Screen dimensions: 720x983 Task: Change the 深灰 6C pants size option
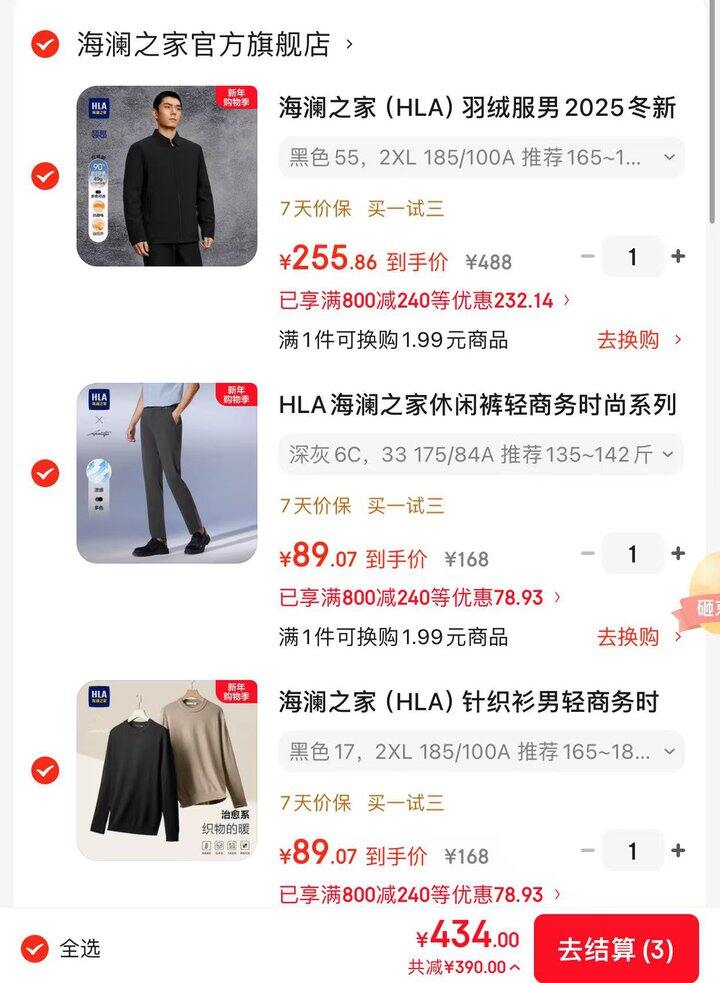(481, 454)
